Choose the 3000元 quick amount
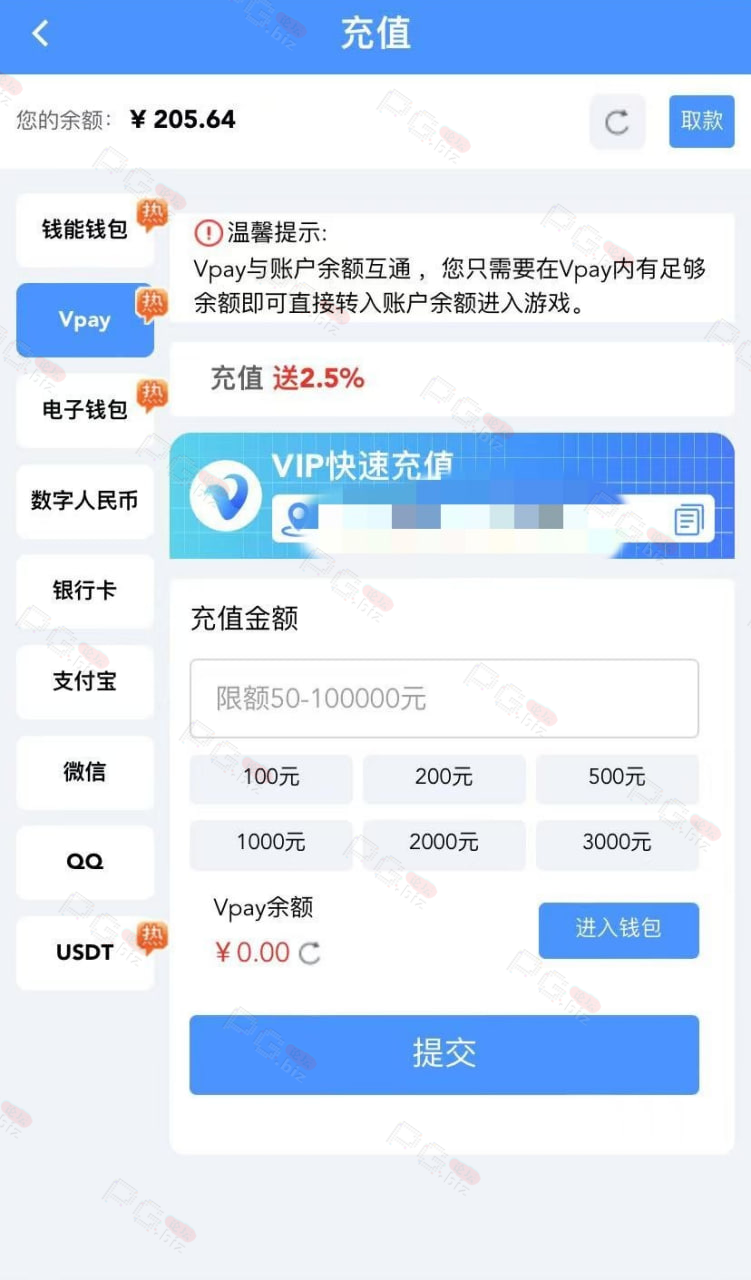This screenshot has height=1280, width=751. click(617, 844)
